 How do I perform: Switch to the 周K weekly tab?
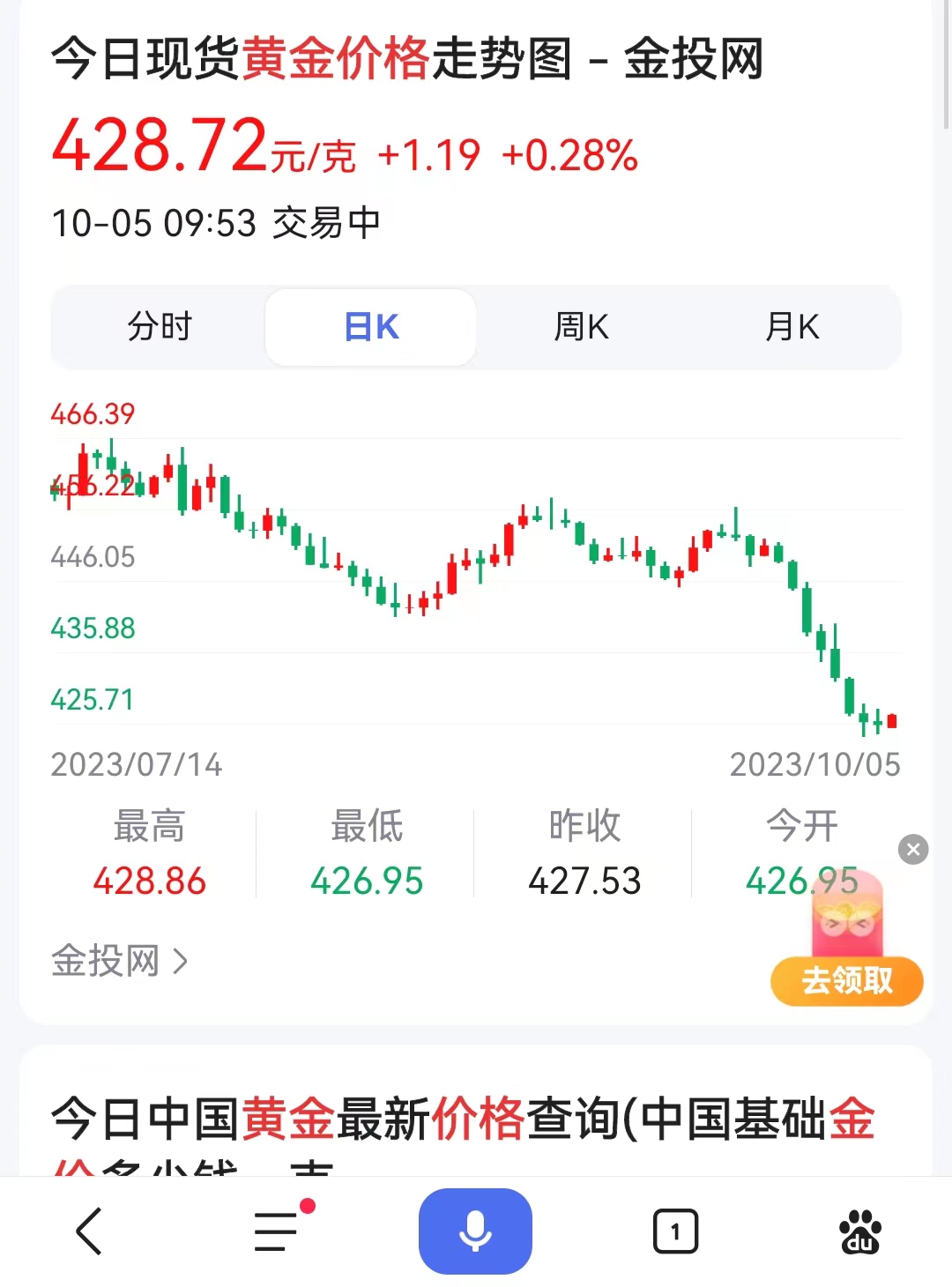coord(582,327)
